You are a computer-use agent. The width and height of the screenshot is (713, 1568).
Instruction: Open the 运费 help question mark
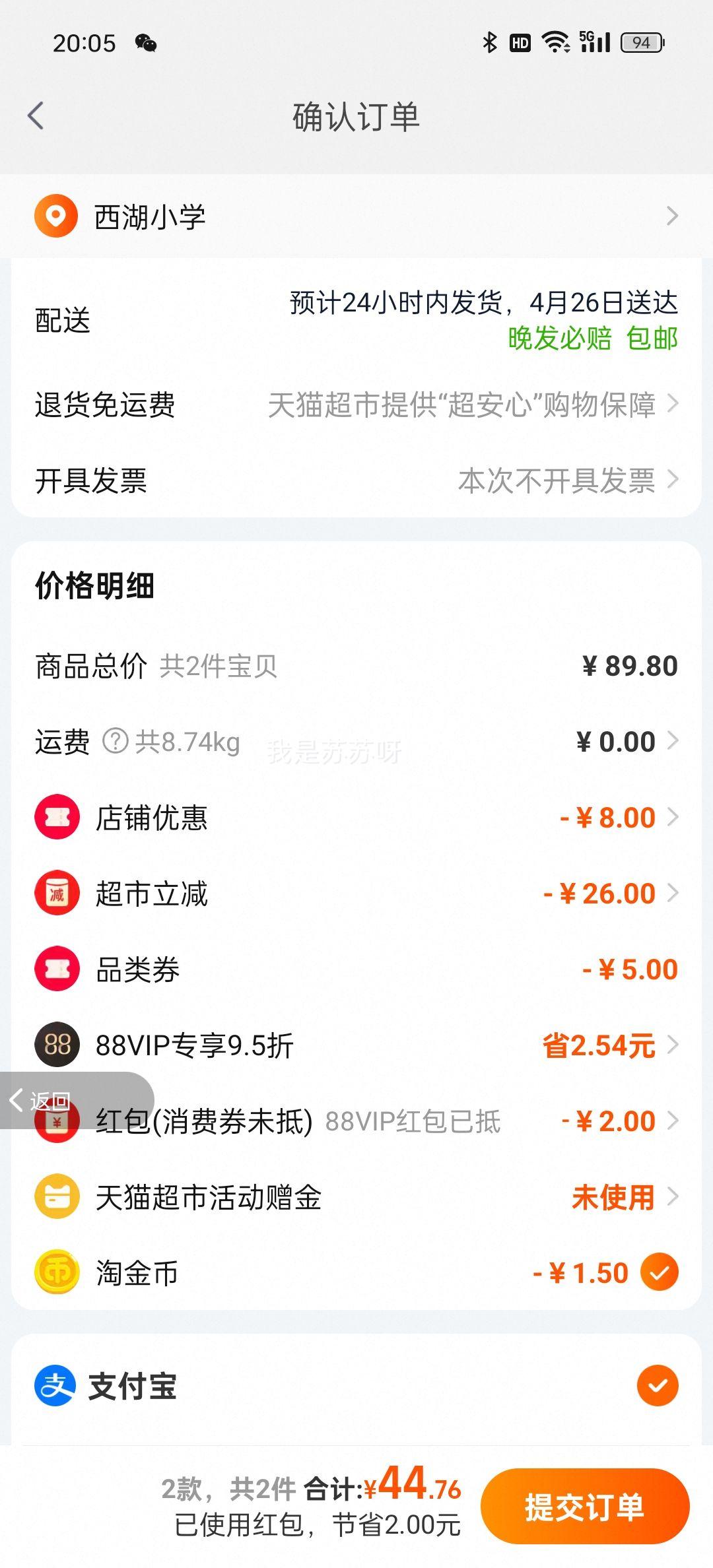coord(115,741)
